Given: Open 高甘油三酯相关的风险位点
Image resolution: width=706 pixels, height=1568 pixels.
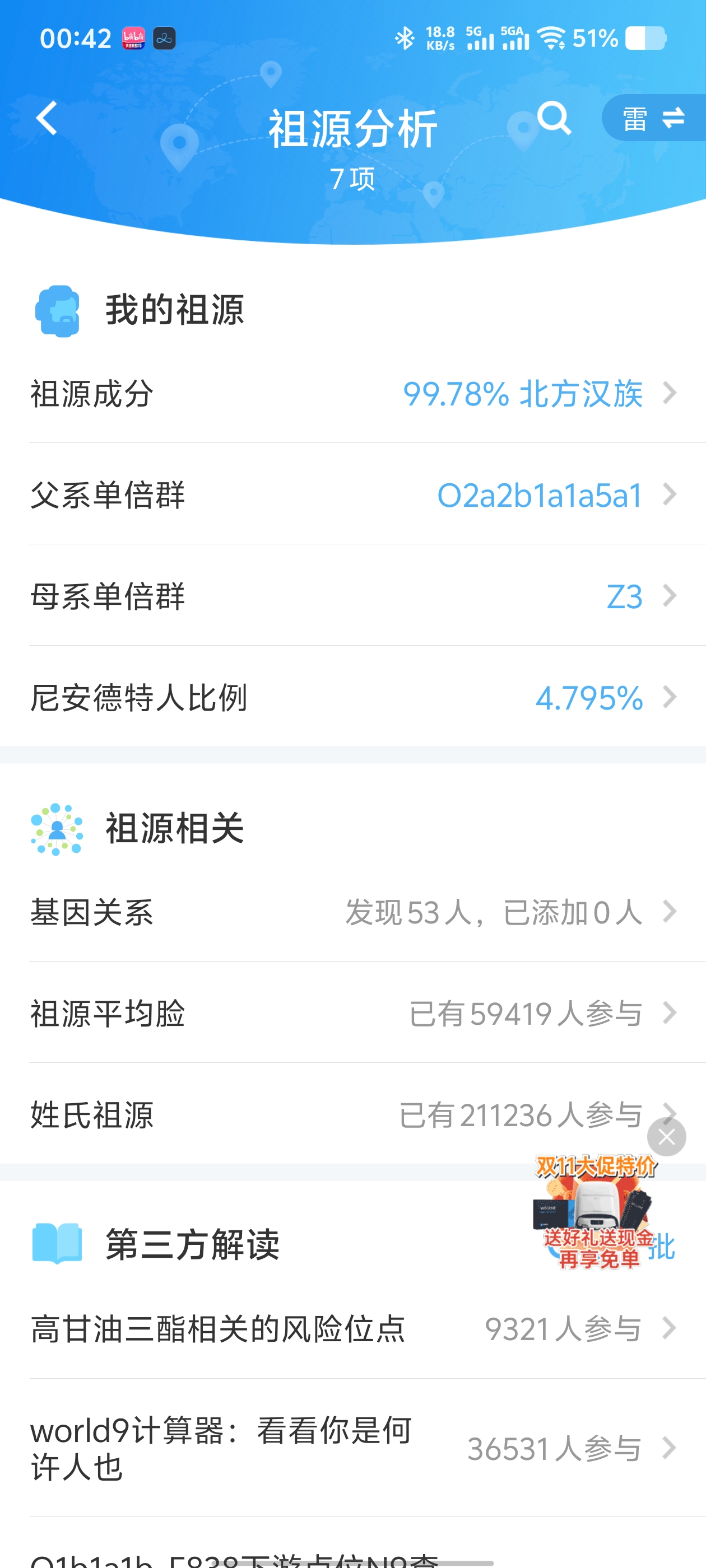Looking at the screenshot, I should click(354, 1328).
